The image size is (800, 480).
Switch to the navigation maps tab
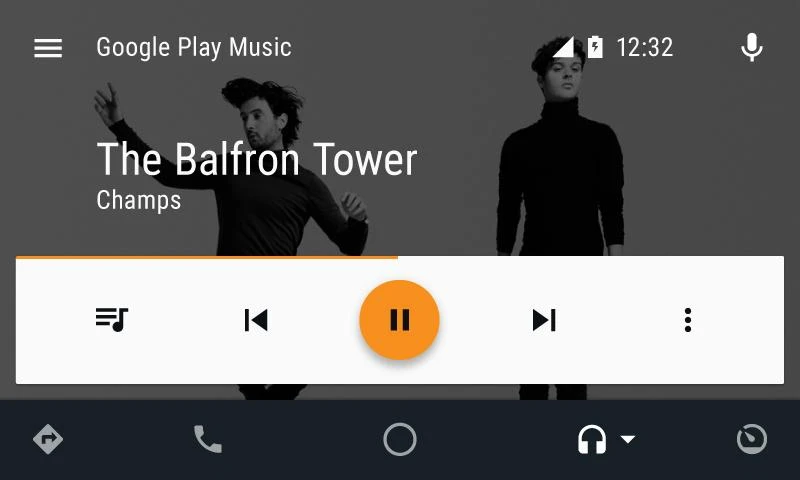coord(48,439)
